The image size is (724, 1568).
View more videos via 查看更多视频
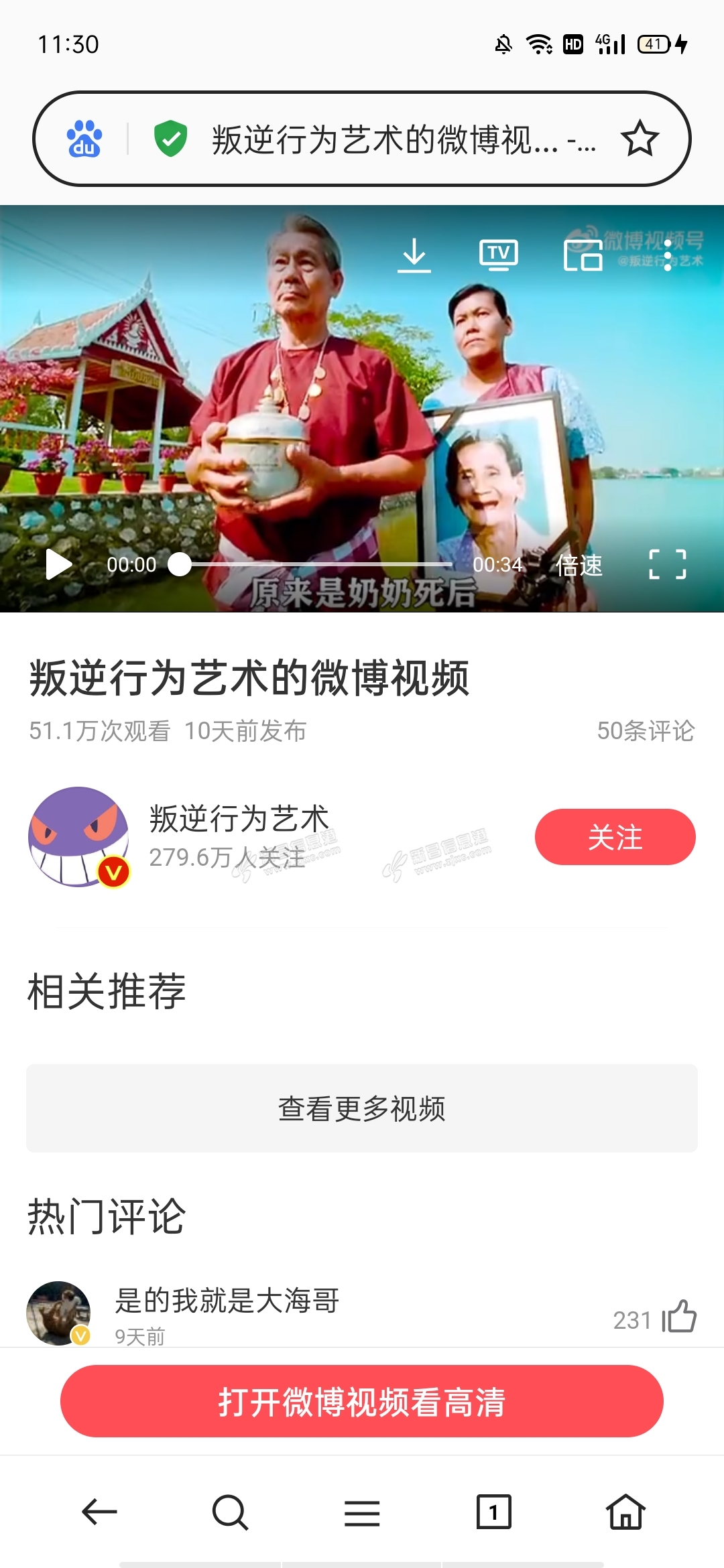click(x=362, y=1108)
